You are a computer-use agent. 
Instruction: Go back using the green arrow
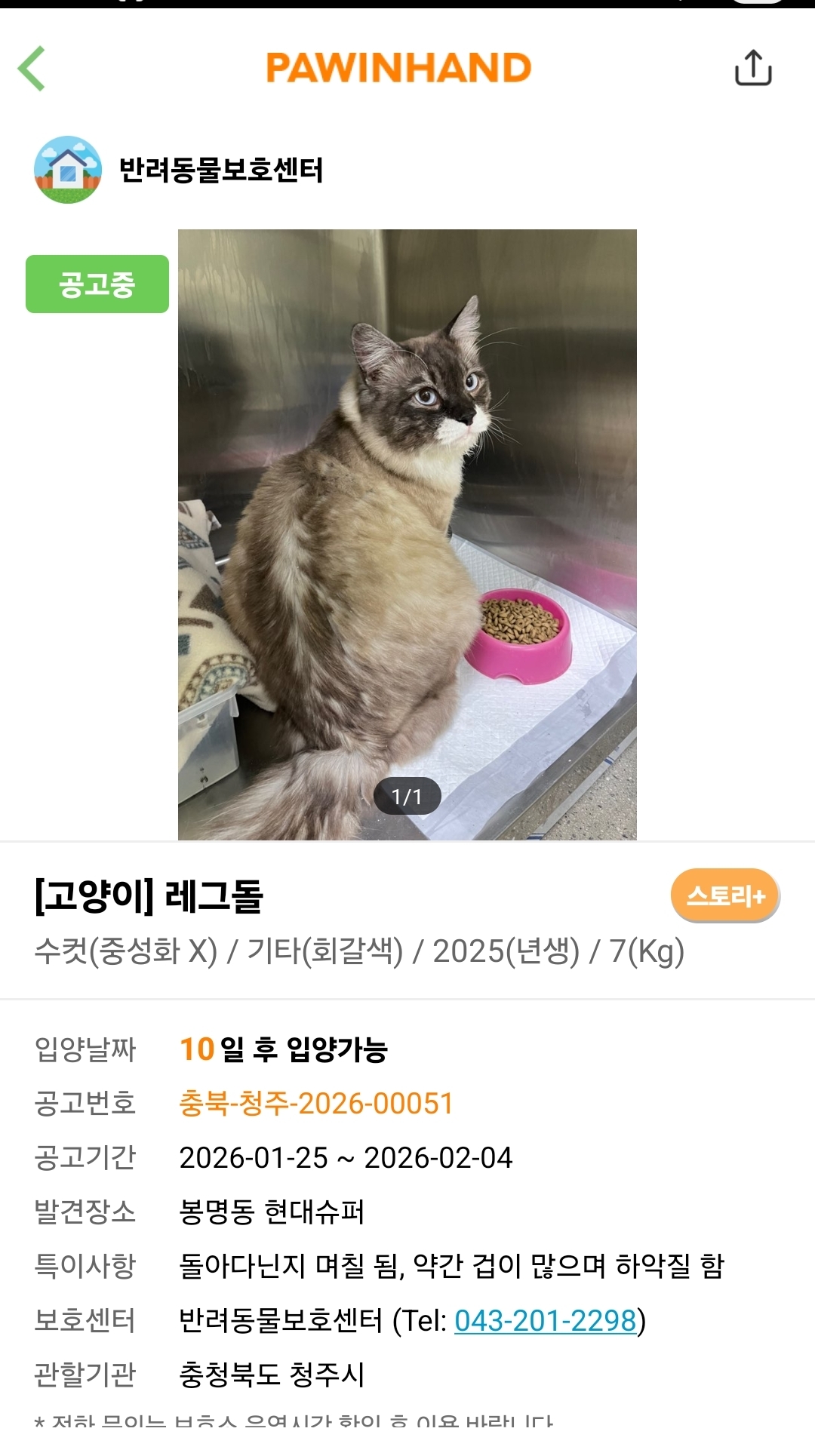click(32, 69)
